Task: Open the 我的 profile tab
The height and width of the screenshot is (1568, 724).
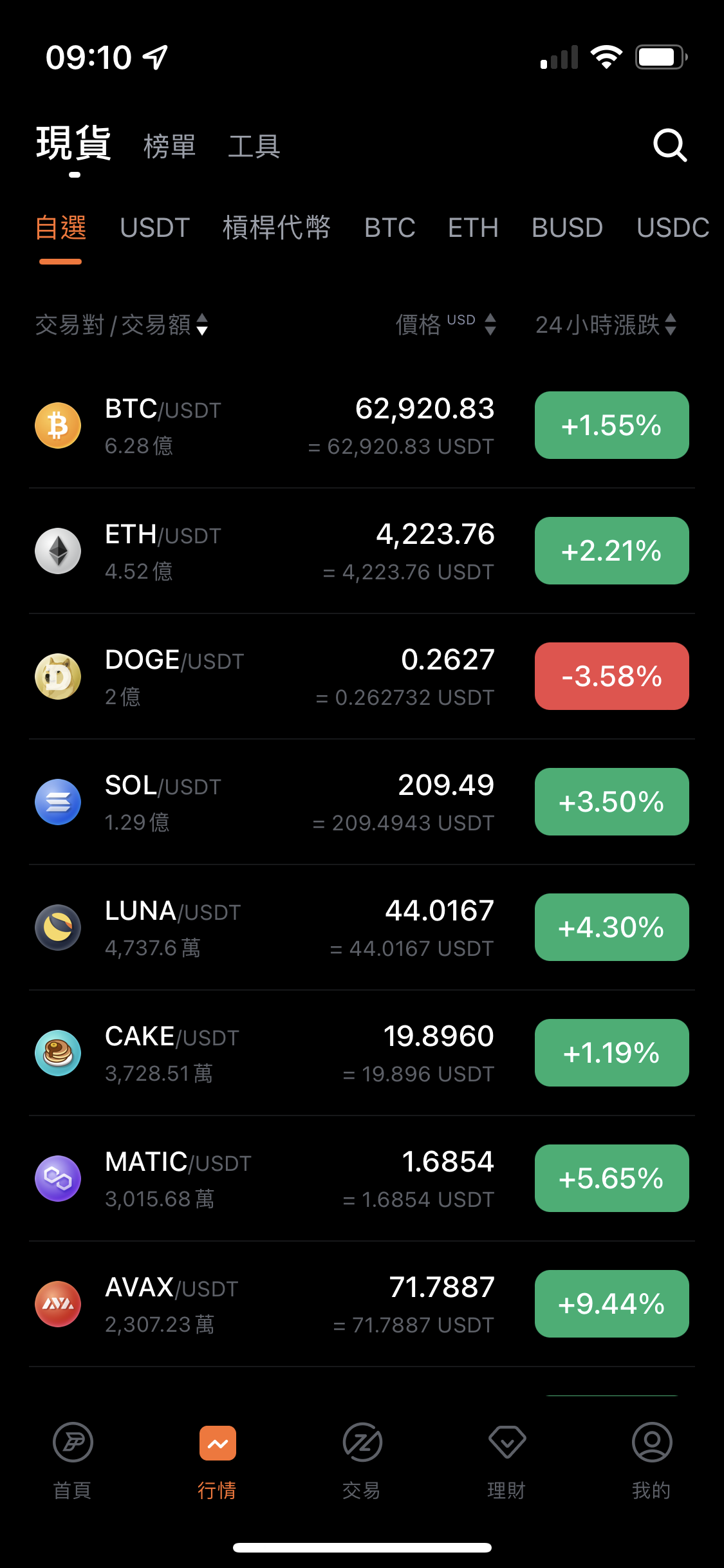Action: 652,1461
